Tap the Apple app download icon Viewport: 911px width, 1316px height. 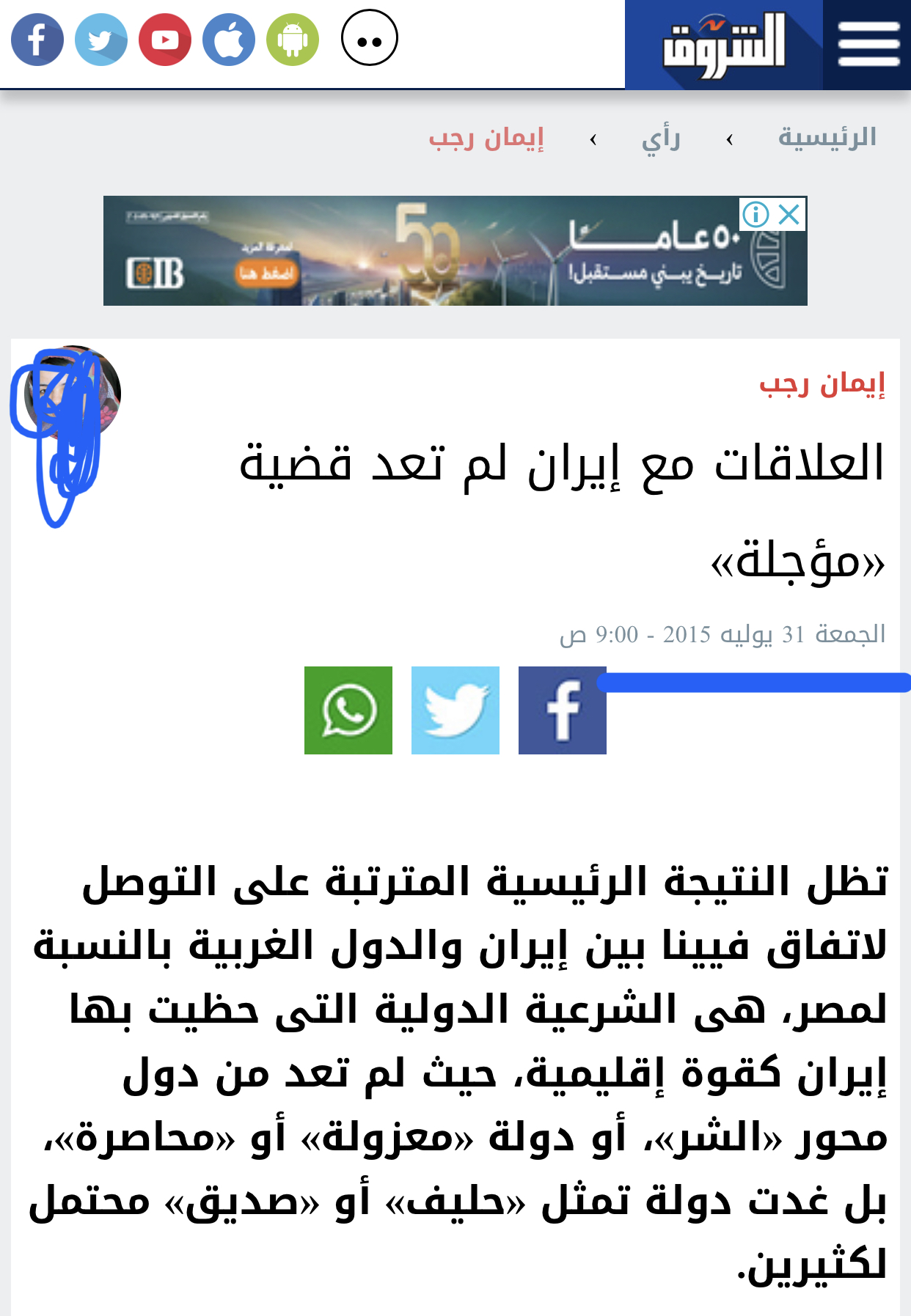[x=229, y=40]
